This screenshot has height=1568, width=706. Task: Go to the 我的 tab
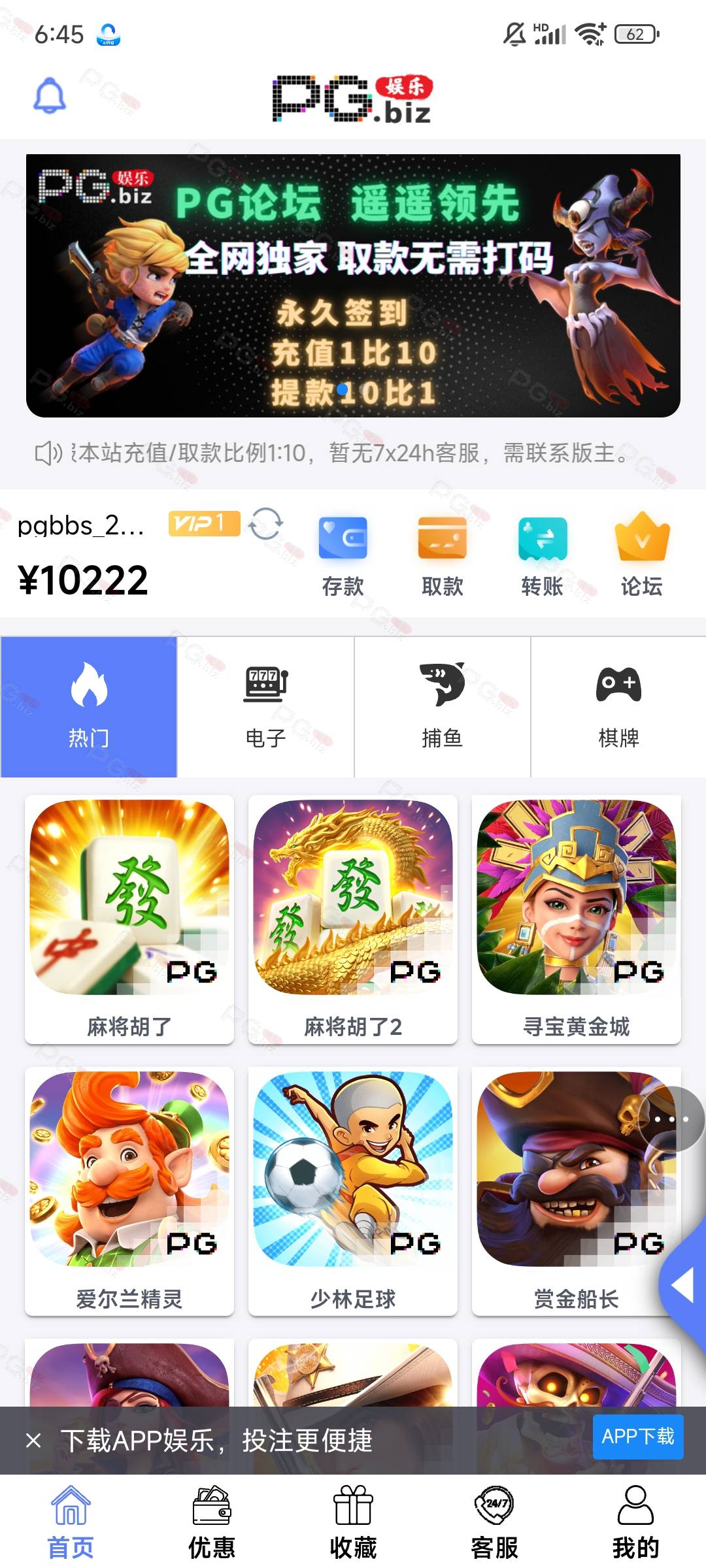click(x=635, y=1522)
